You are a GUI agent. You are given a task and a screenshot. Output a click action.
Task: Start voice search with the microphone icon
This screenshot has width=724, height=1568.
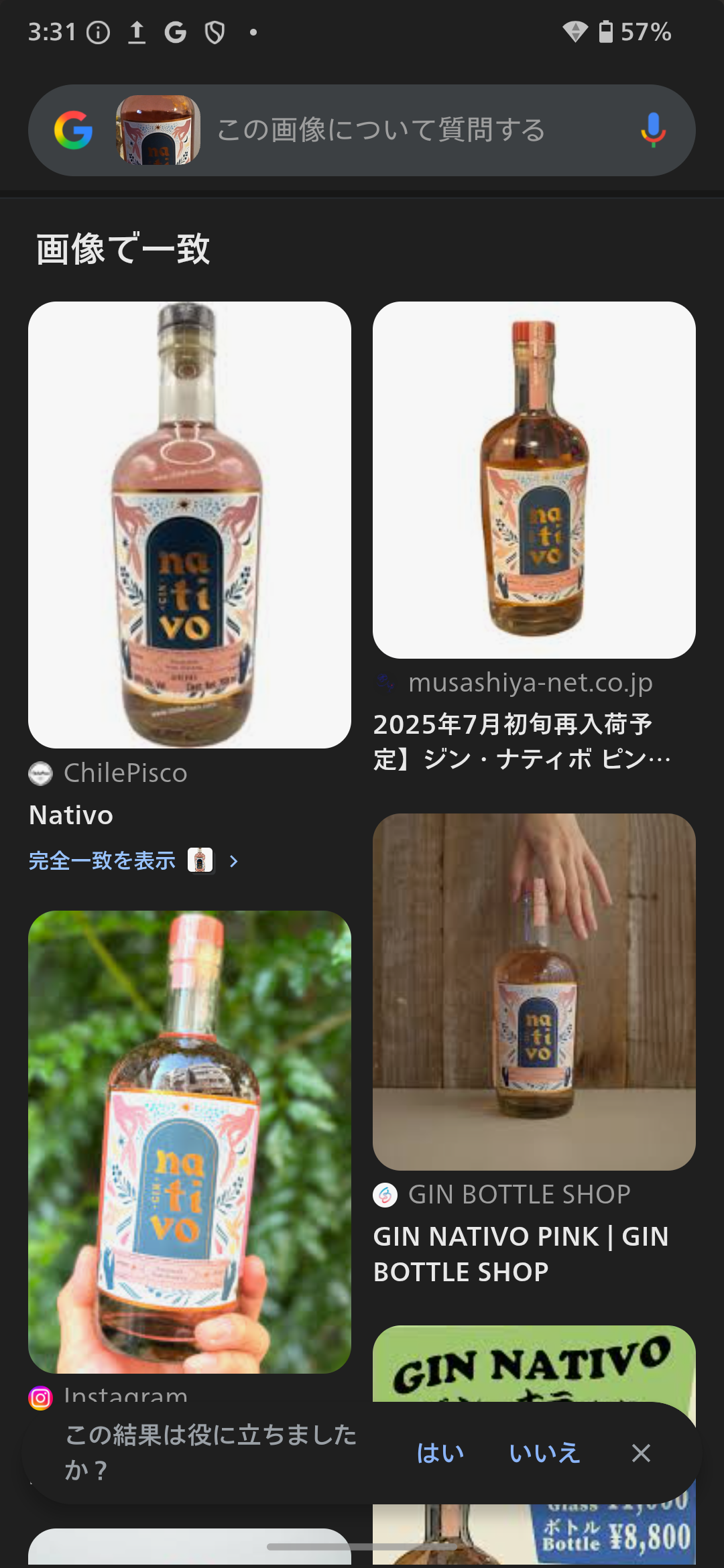652,130
